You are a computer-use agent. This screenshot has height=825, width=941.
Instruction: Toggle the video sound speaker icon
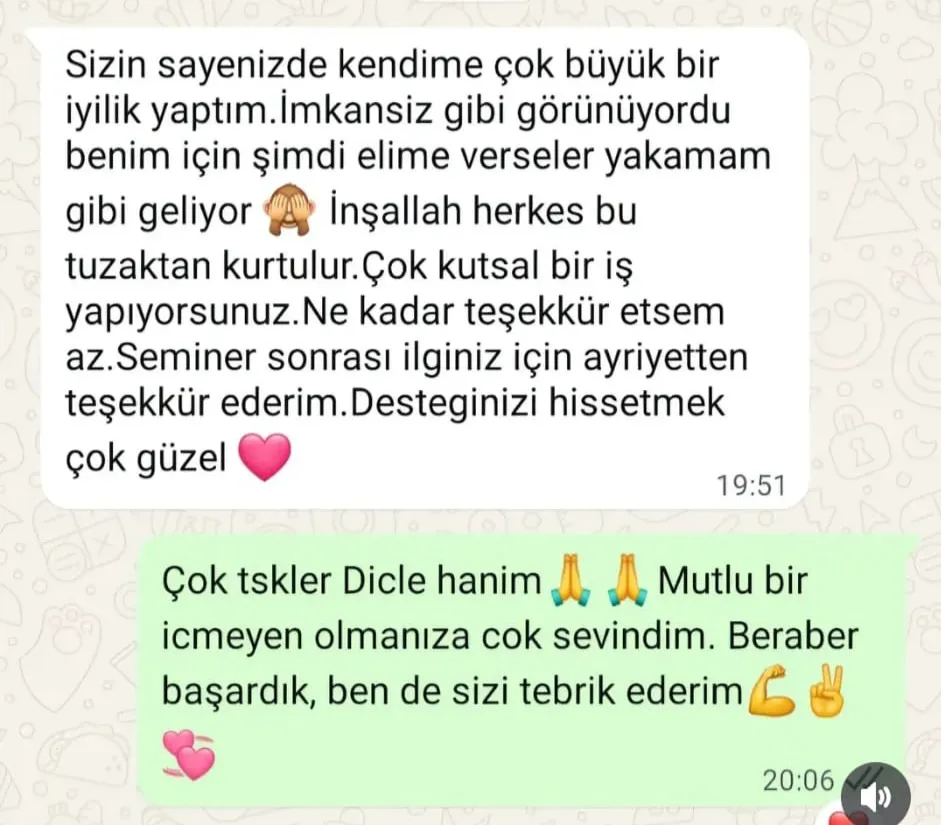tap(876, 796)
